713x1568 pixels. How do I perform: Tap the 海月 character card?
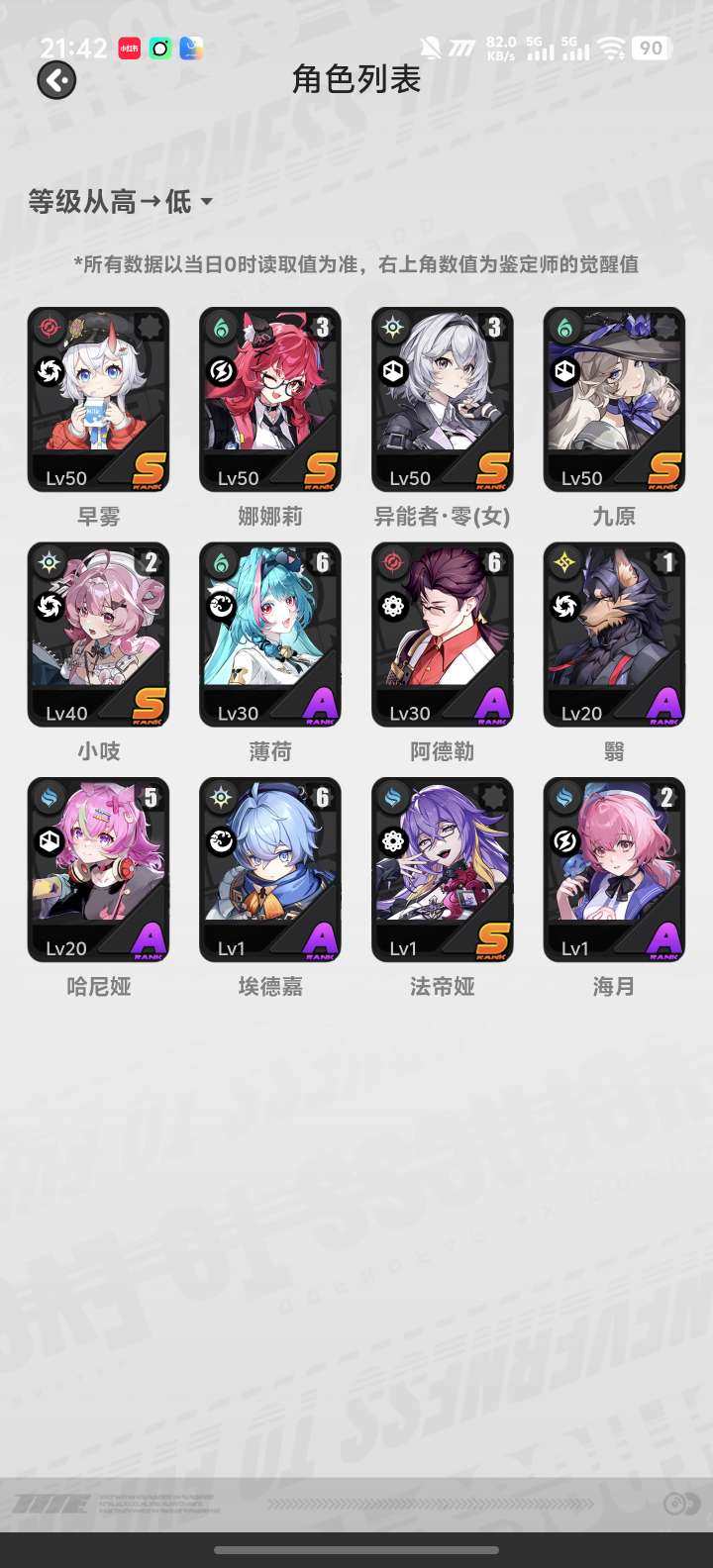pyautogui.click(x=614, y=869)
